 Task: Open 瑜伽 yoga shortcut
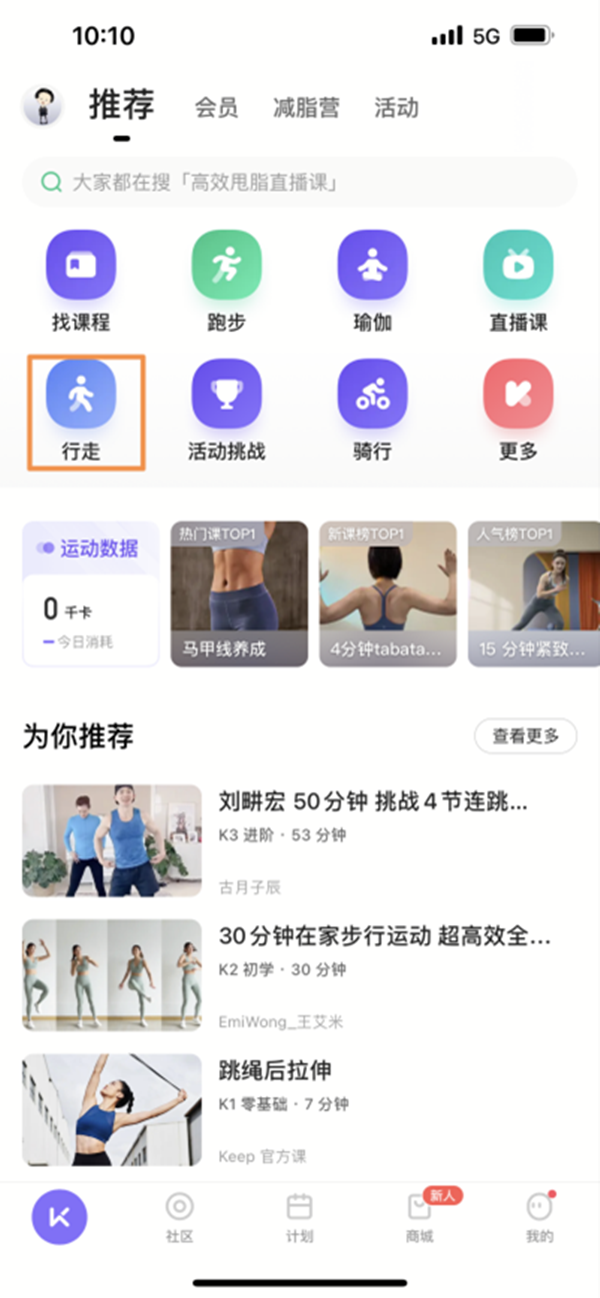pos(372,279)
